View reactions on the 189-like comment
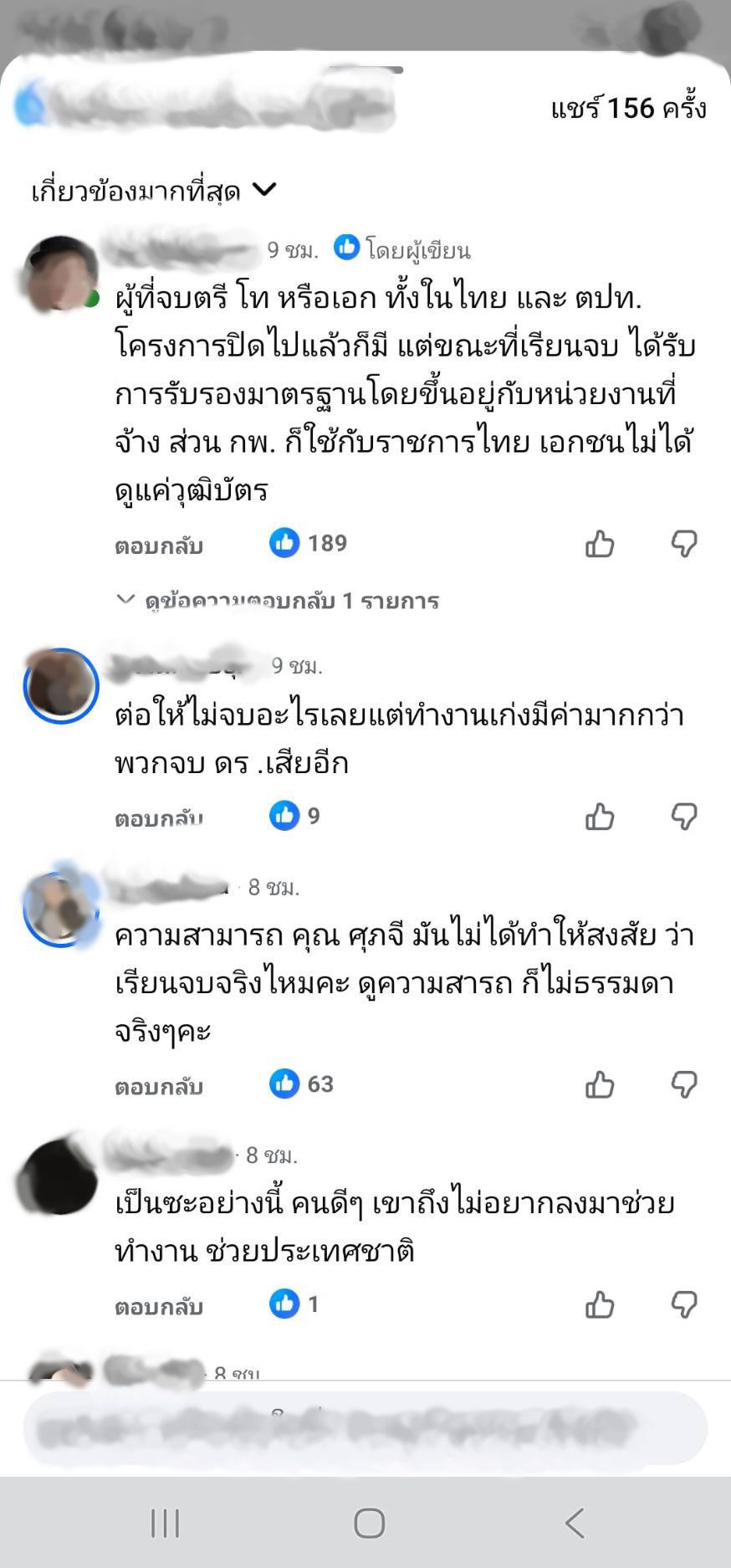 tap(308, 543)
